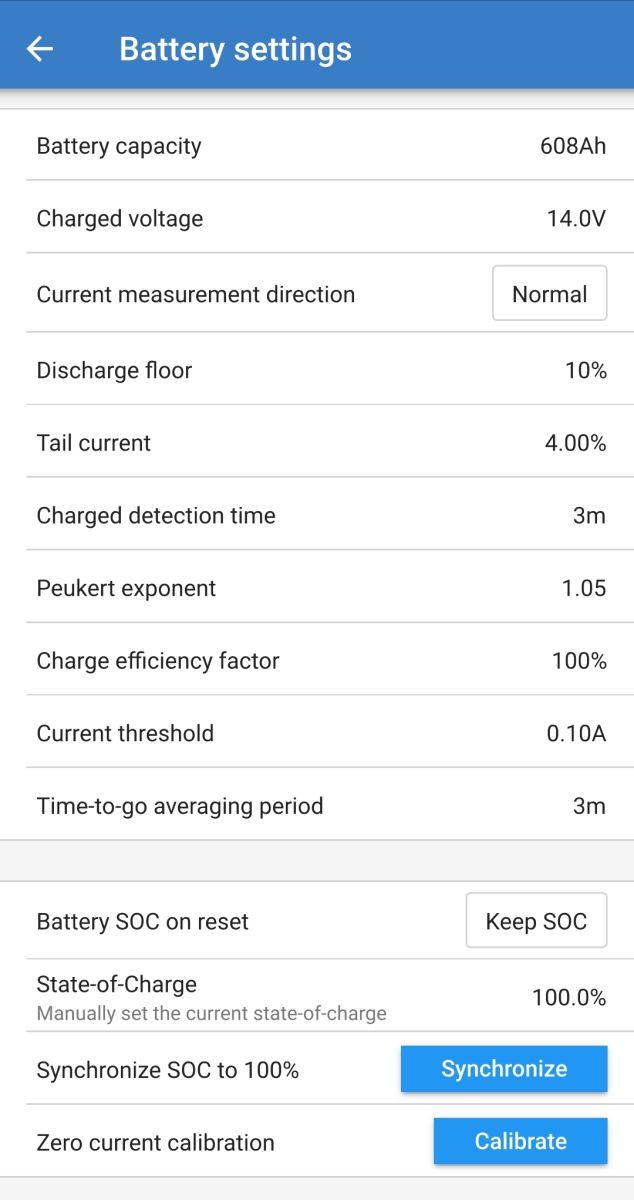The image size is (634, 1200).
Task: Tap the Synchronize button
Action: click(x=504, y=1069)
